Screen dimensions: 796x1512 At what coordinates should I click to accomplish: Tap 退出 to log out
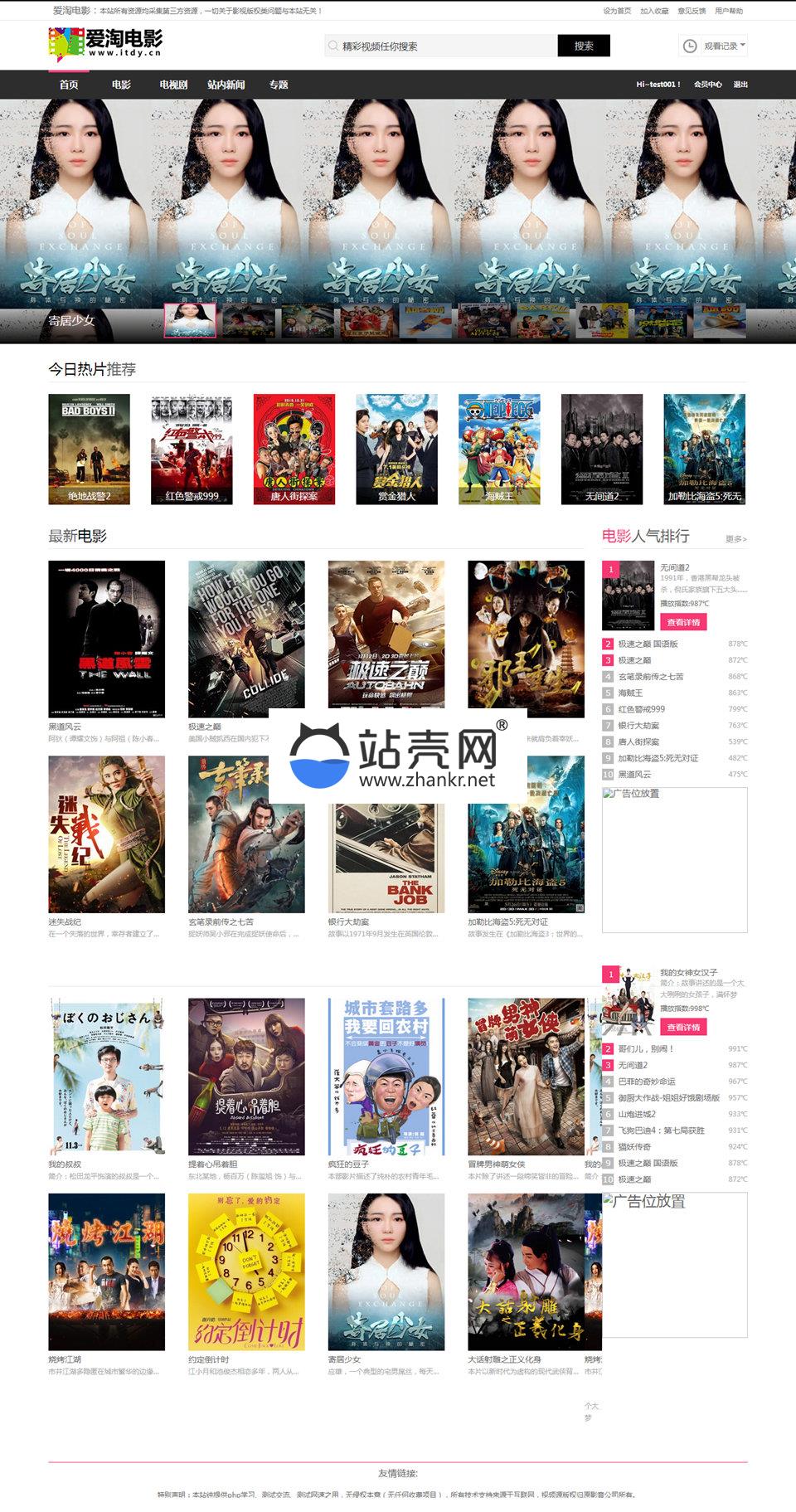[x=740, y=85]
